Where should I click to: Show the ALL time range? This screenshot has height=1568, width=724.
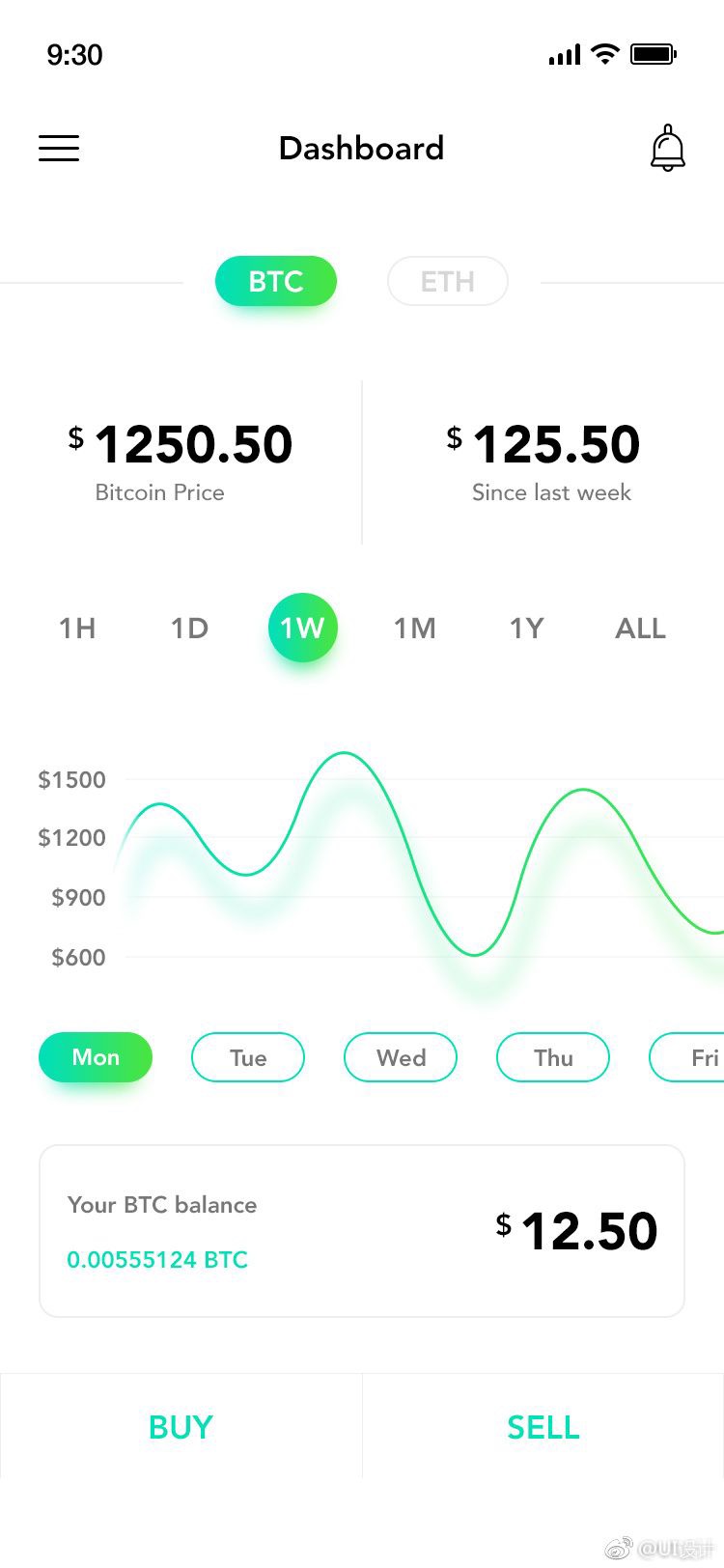[641, 629]
